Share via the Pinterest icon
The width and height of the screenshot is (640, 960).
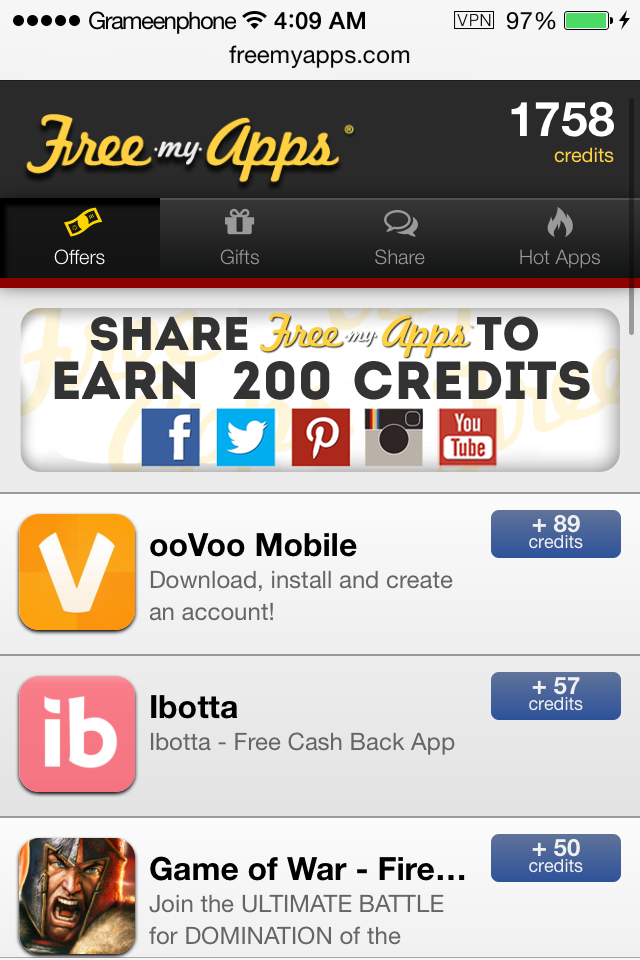point(321,437)
